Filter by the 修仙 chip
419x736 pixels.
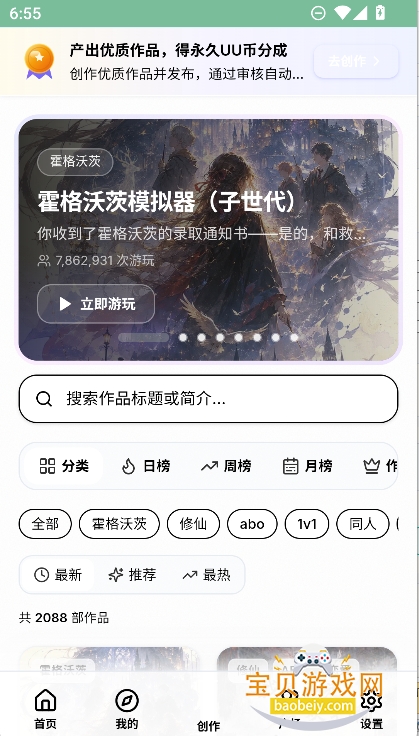pos(193,524)
